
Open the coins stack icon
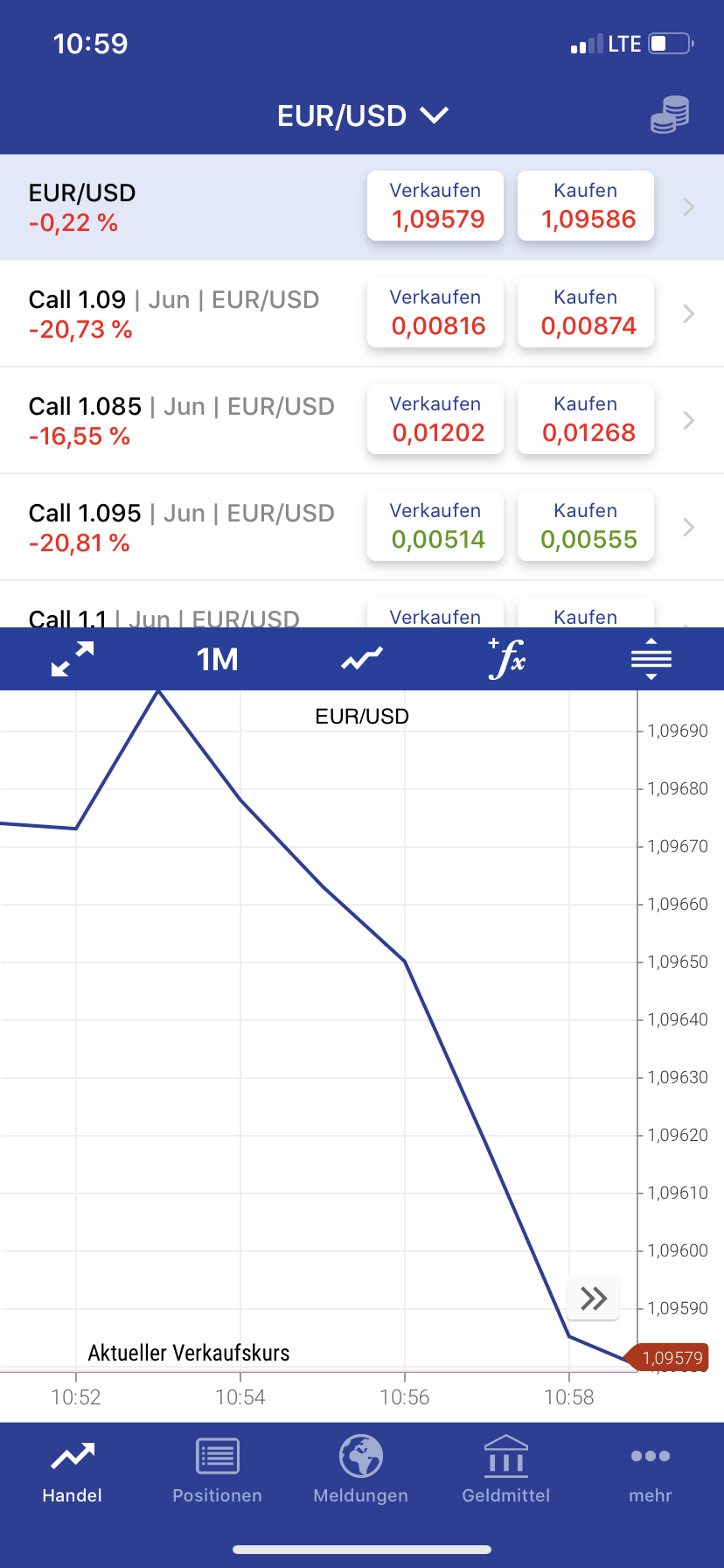[x=670, y=115]
